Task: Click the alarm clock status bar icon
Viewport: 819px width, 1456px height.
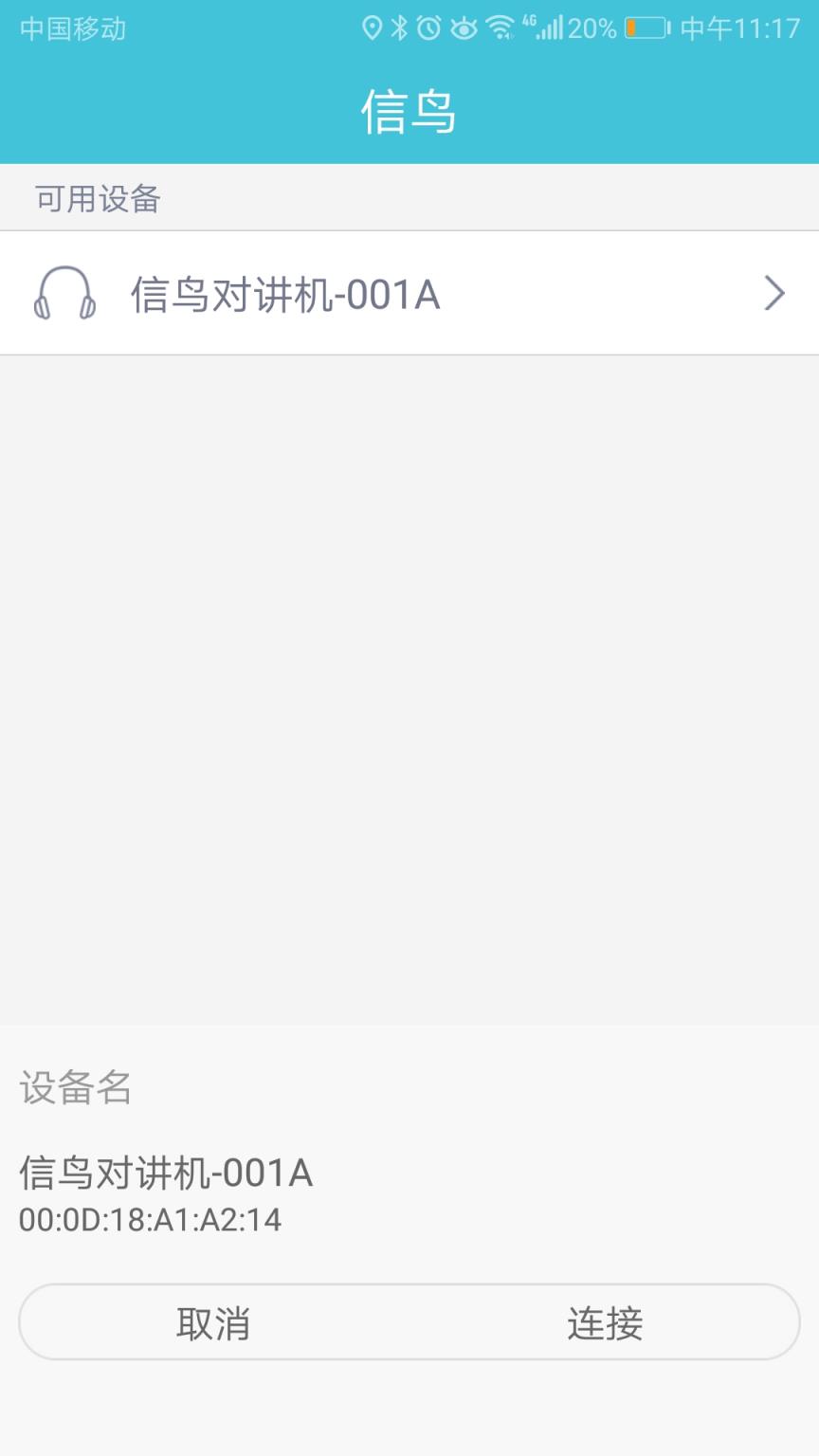Action: point(430,27)
